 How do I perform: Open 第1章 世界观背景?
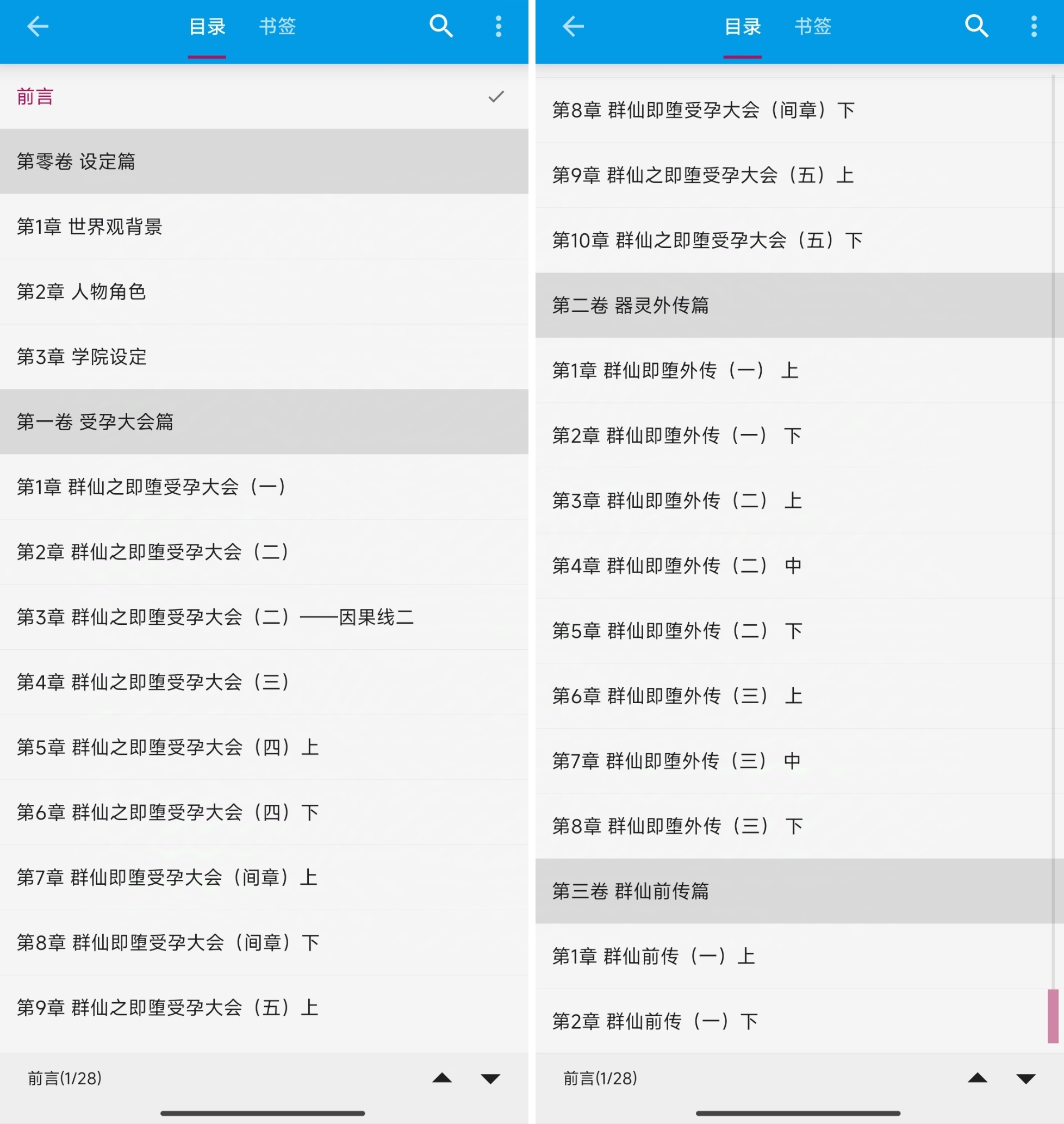pos(227,226)
